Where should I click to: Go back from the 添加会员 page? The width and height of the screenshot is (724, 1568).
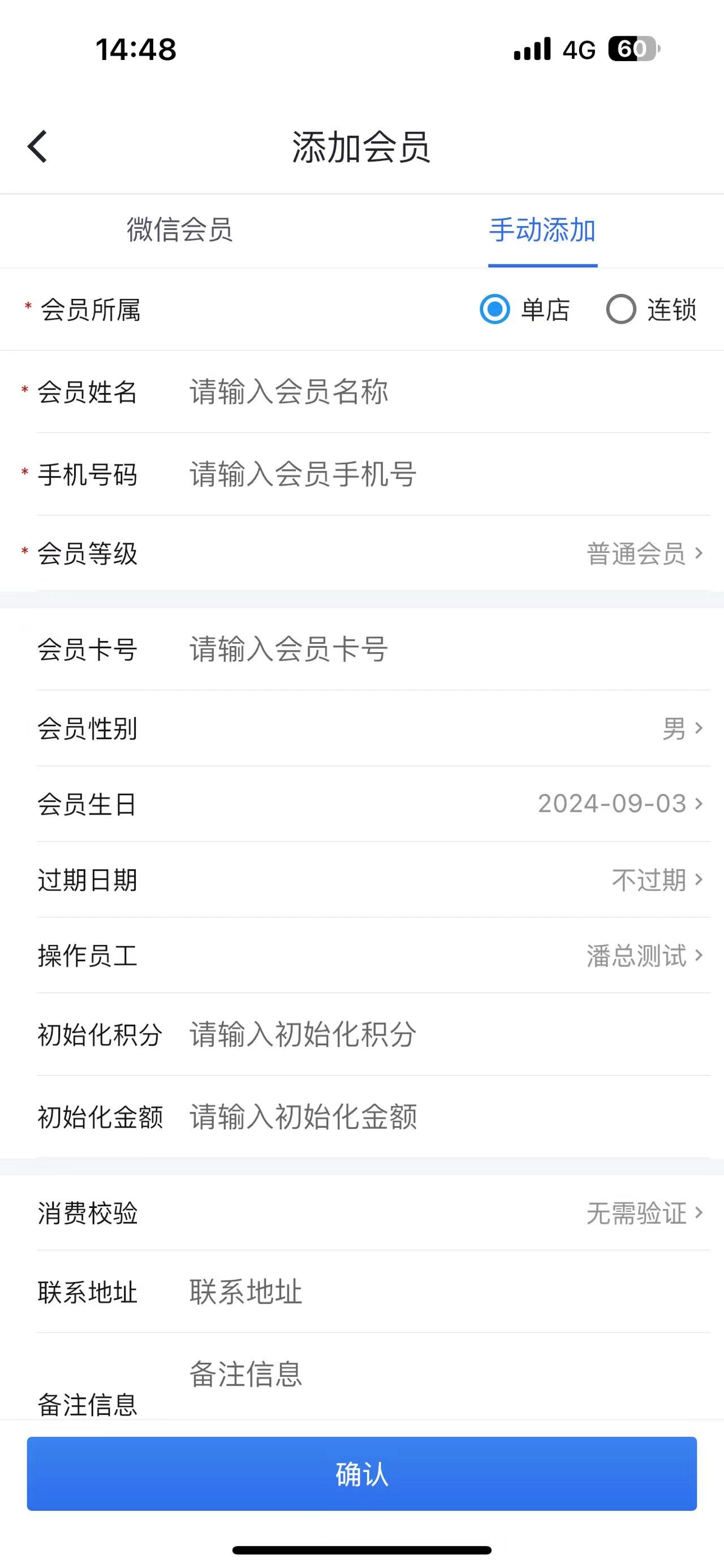(38, 147)
